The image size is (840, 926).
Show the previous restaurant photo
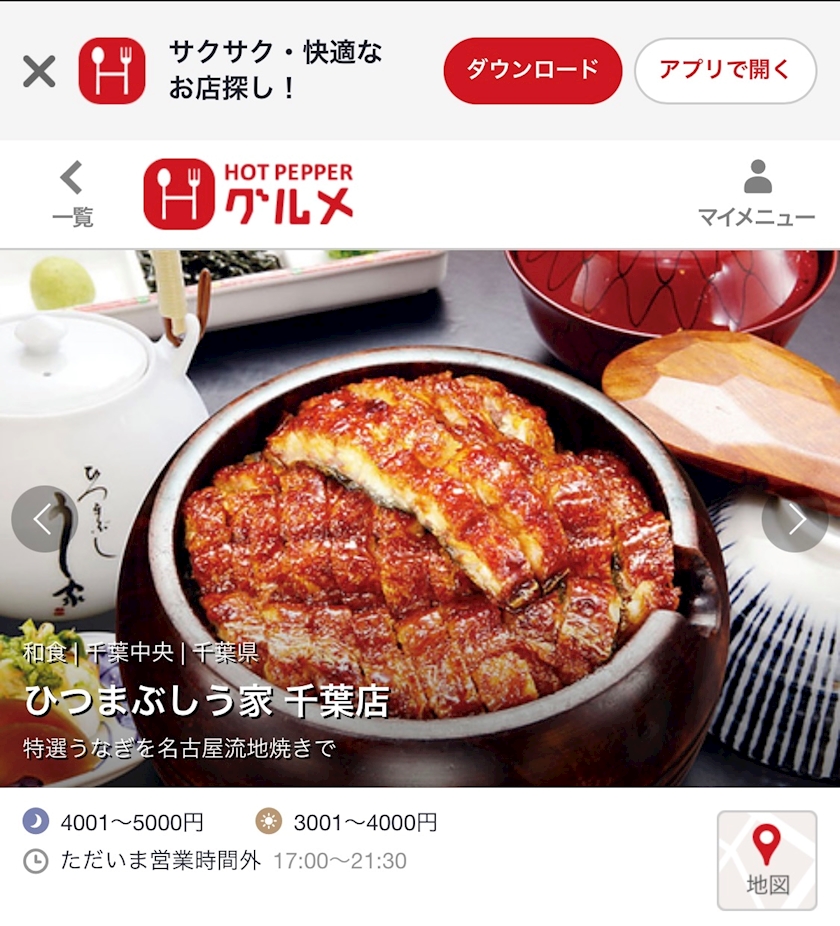[44, 519]
